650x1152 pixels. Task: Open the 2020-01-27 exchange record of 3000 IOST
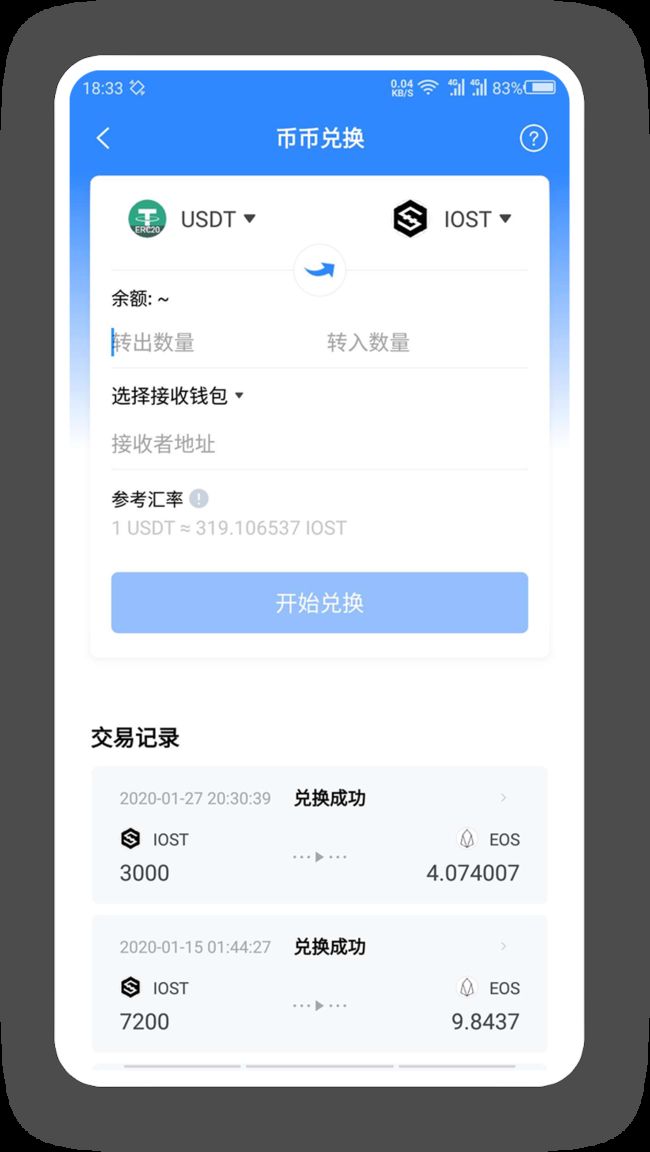tap(319, 835)
